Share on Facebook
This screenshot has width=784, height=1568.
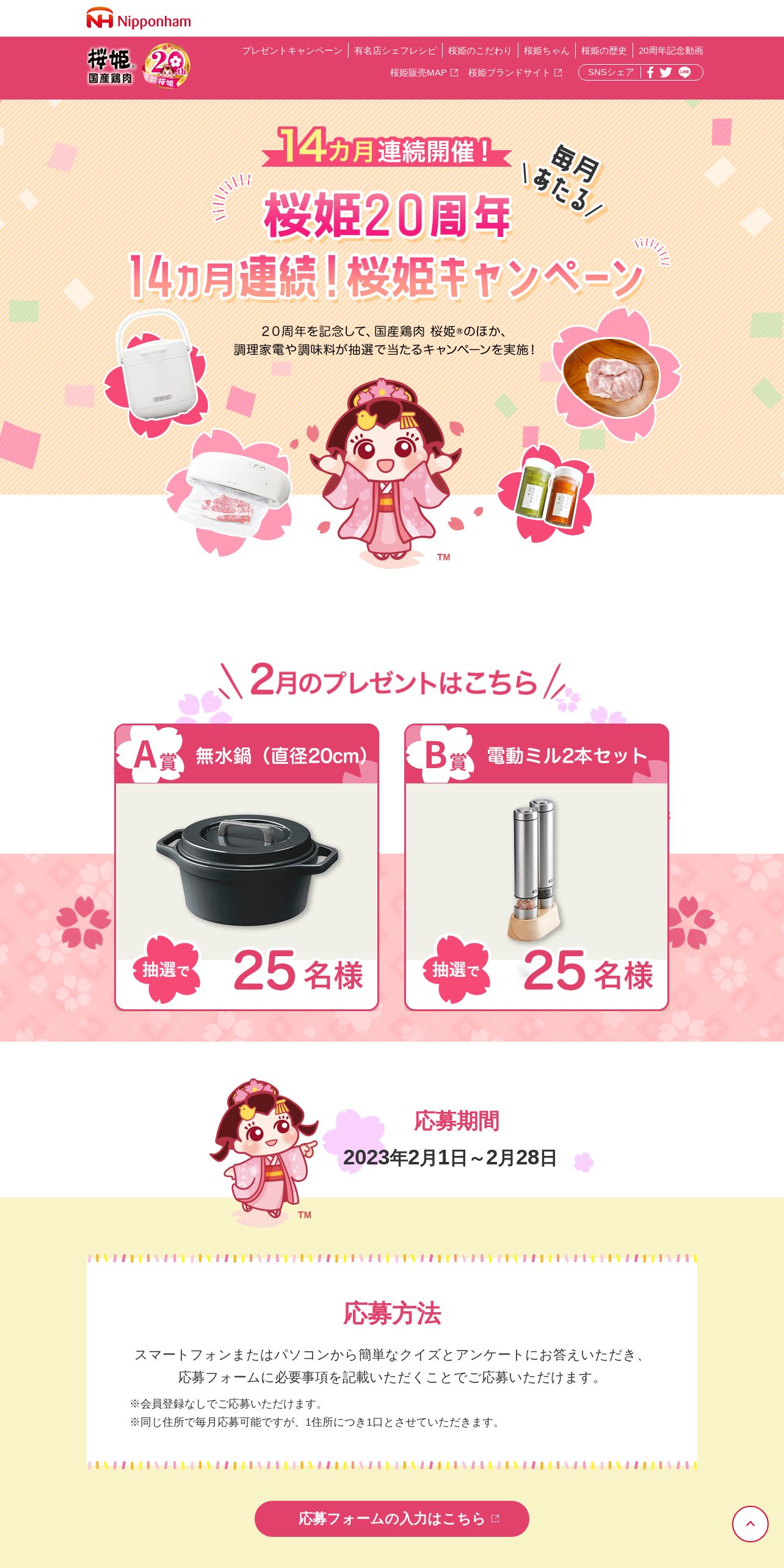click(x=650, y=73)
